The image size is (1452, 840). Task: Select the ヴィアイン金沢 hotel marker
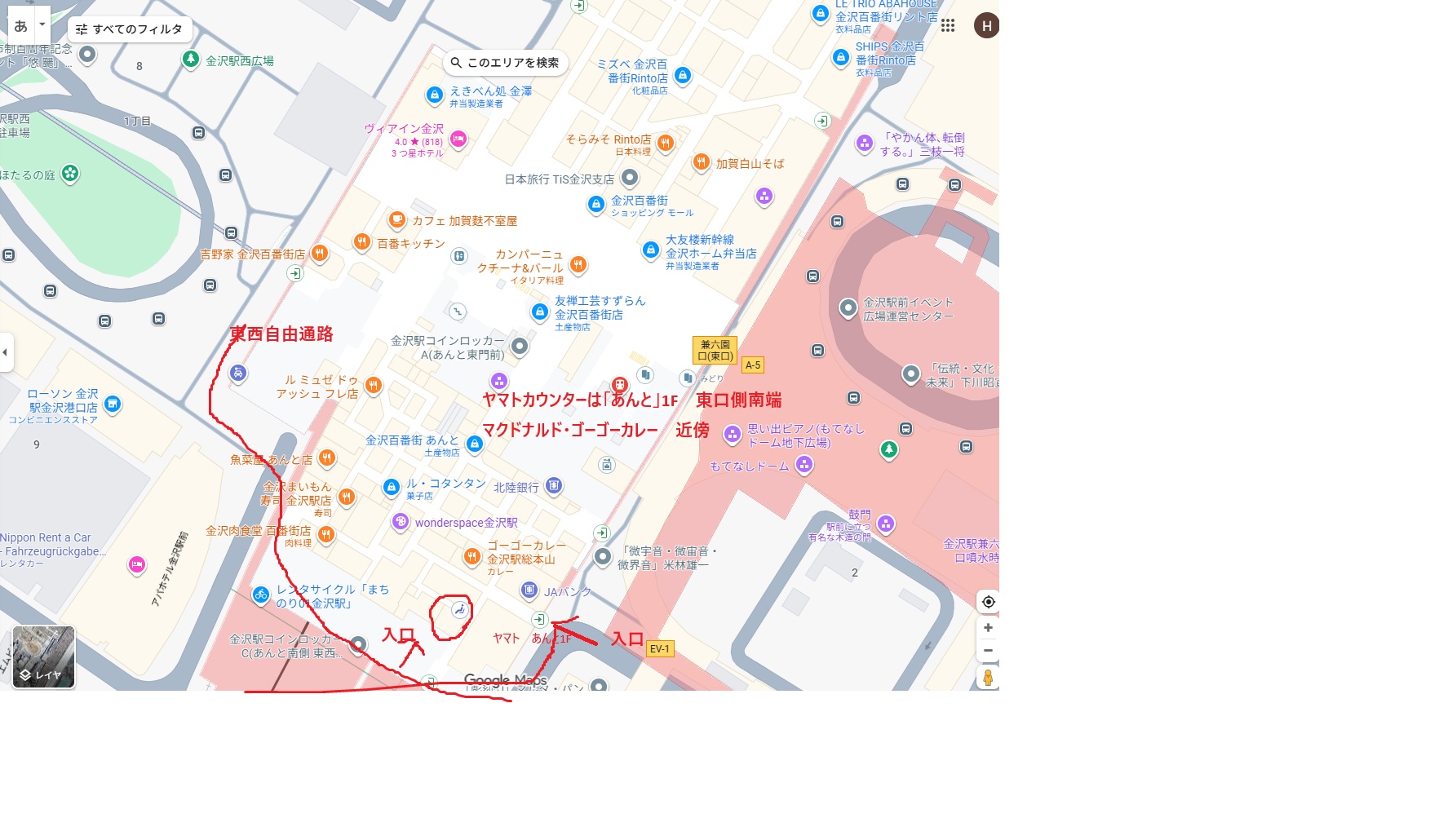click(x=458, y=139)
